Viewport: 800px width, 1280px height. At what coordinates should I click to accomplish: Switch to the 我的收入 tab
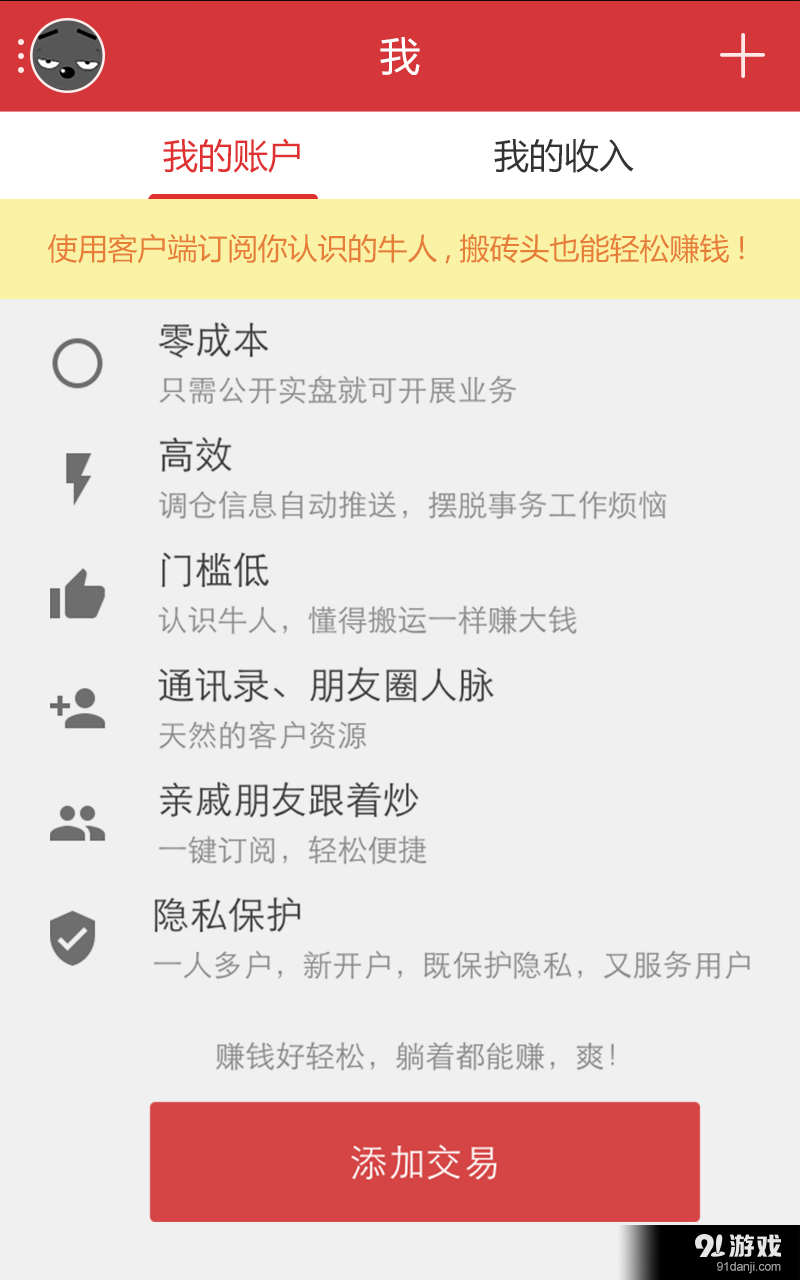[563, 156]
